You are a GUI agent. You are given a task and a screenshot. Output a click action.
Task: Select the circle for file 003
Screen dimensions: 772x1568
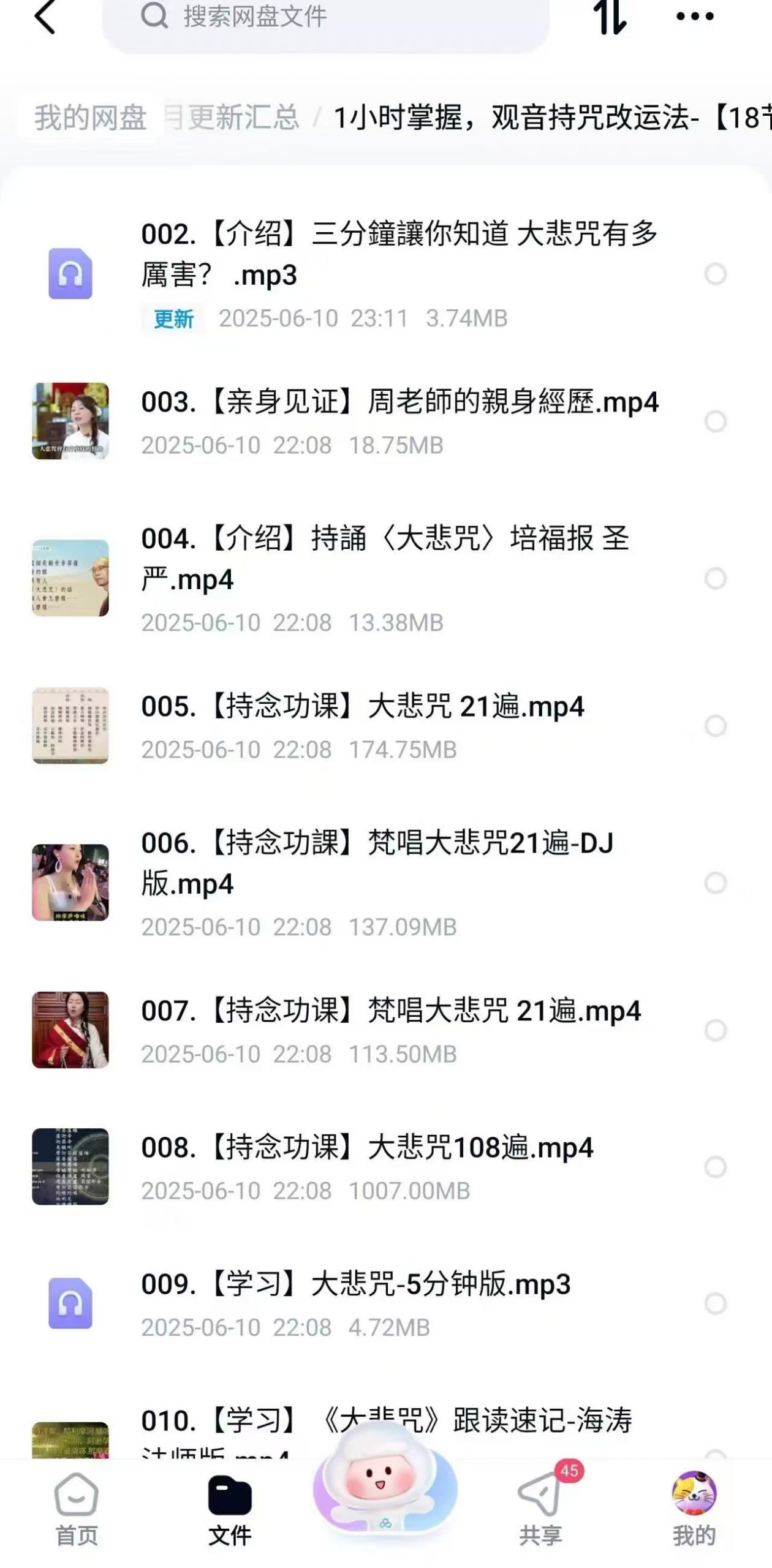[x=715, y=421]
